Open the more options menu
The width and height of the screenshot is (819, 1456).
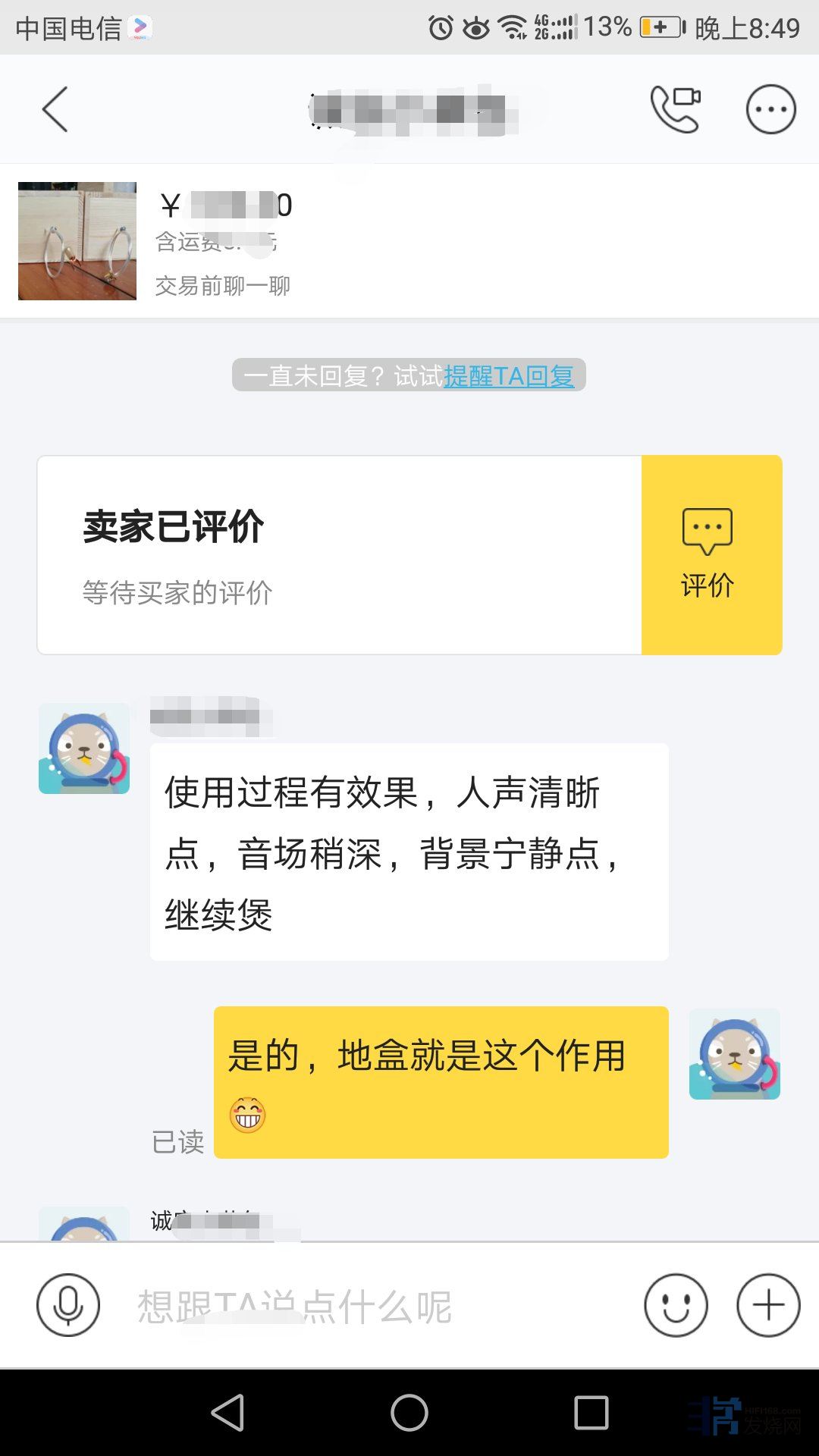click(x=770, y=109)
